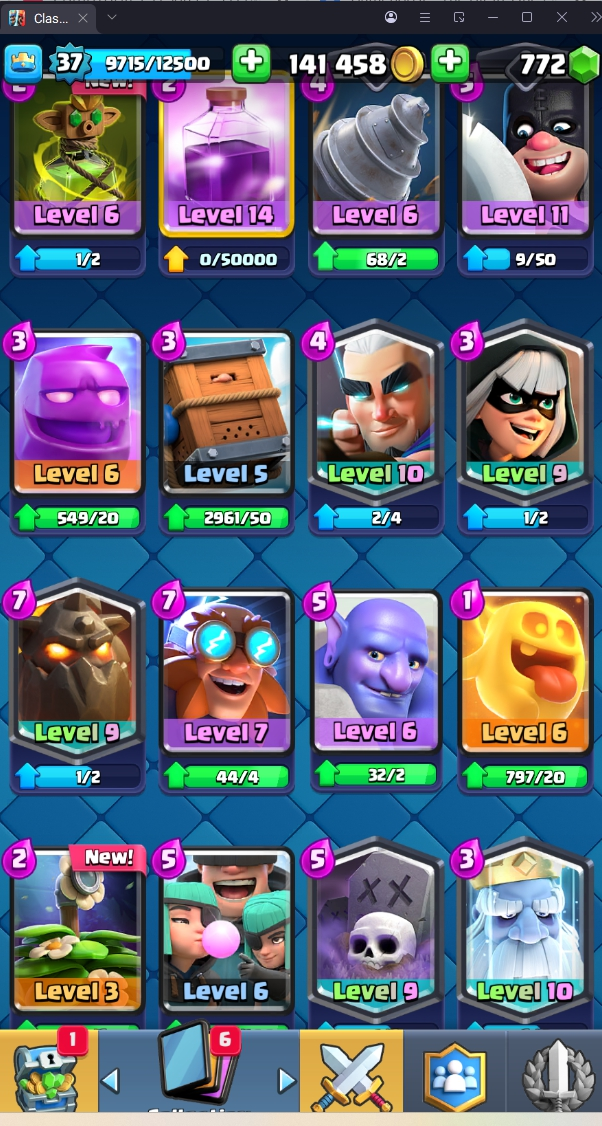Viewport: 602px width, 1126px height.
Task: Select the purple Elixir Golem card
Action: [77, 415]
